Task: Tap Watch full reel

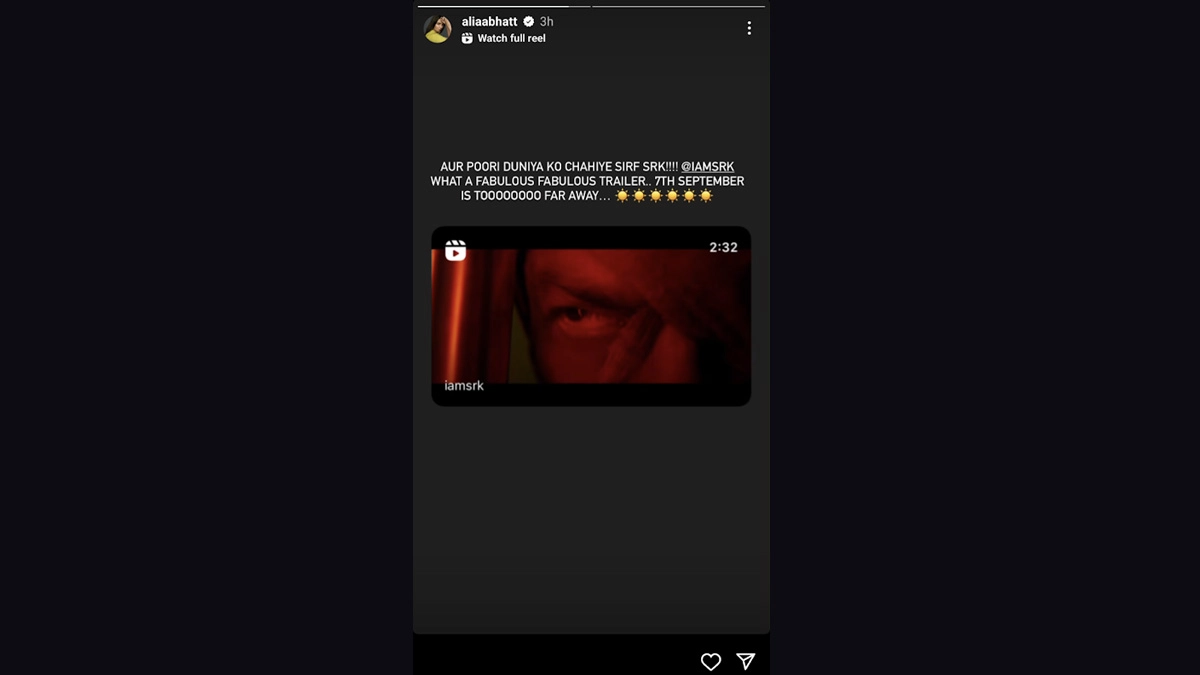Action: [511, 38]
